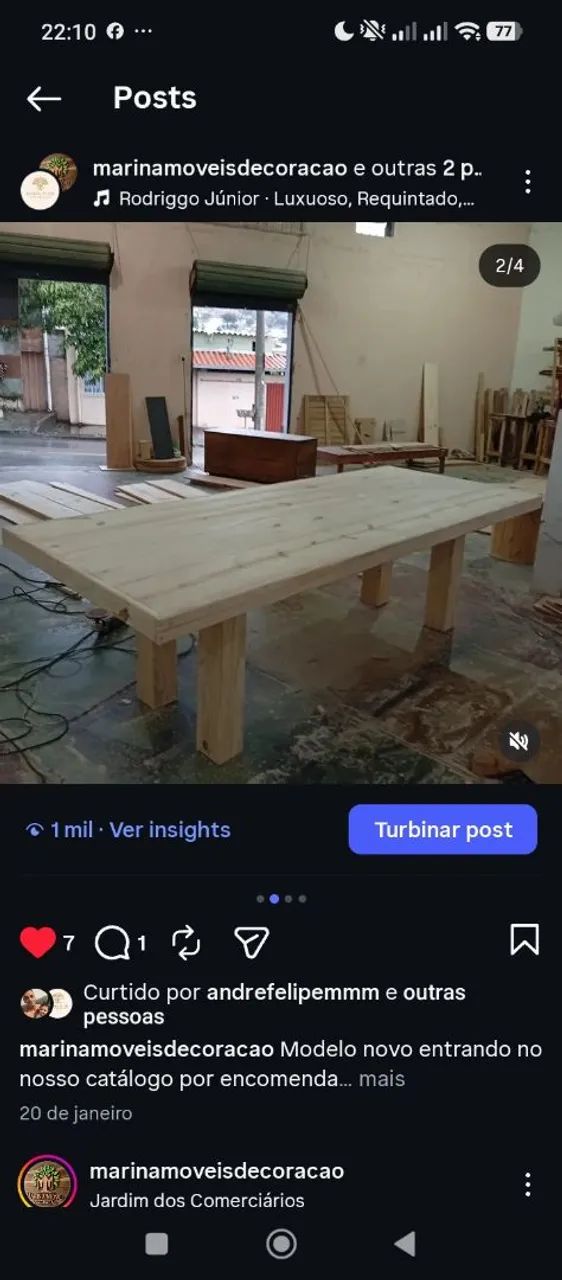The image size is (562, 1280).
Task: Share post via paper plane icon
Action: click(x=251, y=942)
